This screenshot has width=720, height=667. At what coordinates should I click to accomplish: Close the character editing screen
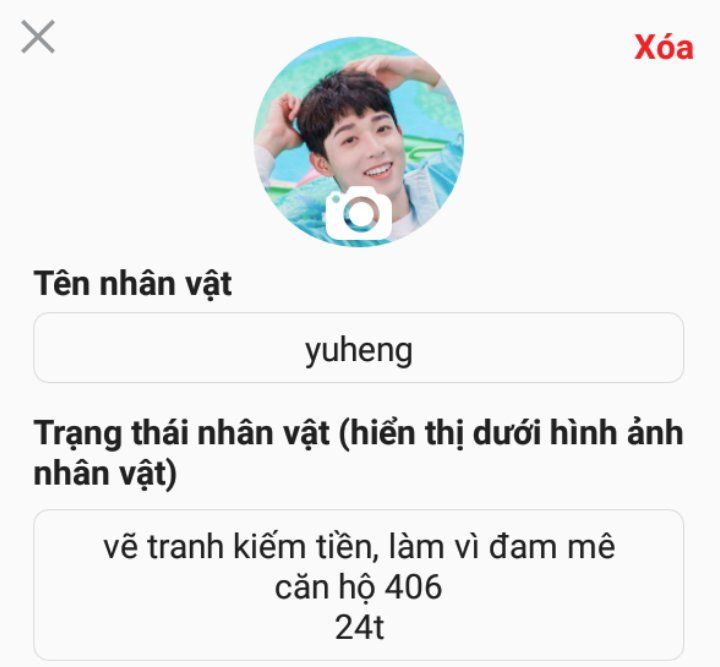pos(38,37)
